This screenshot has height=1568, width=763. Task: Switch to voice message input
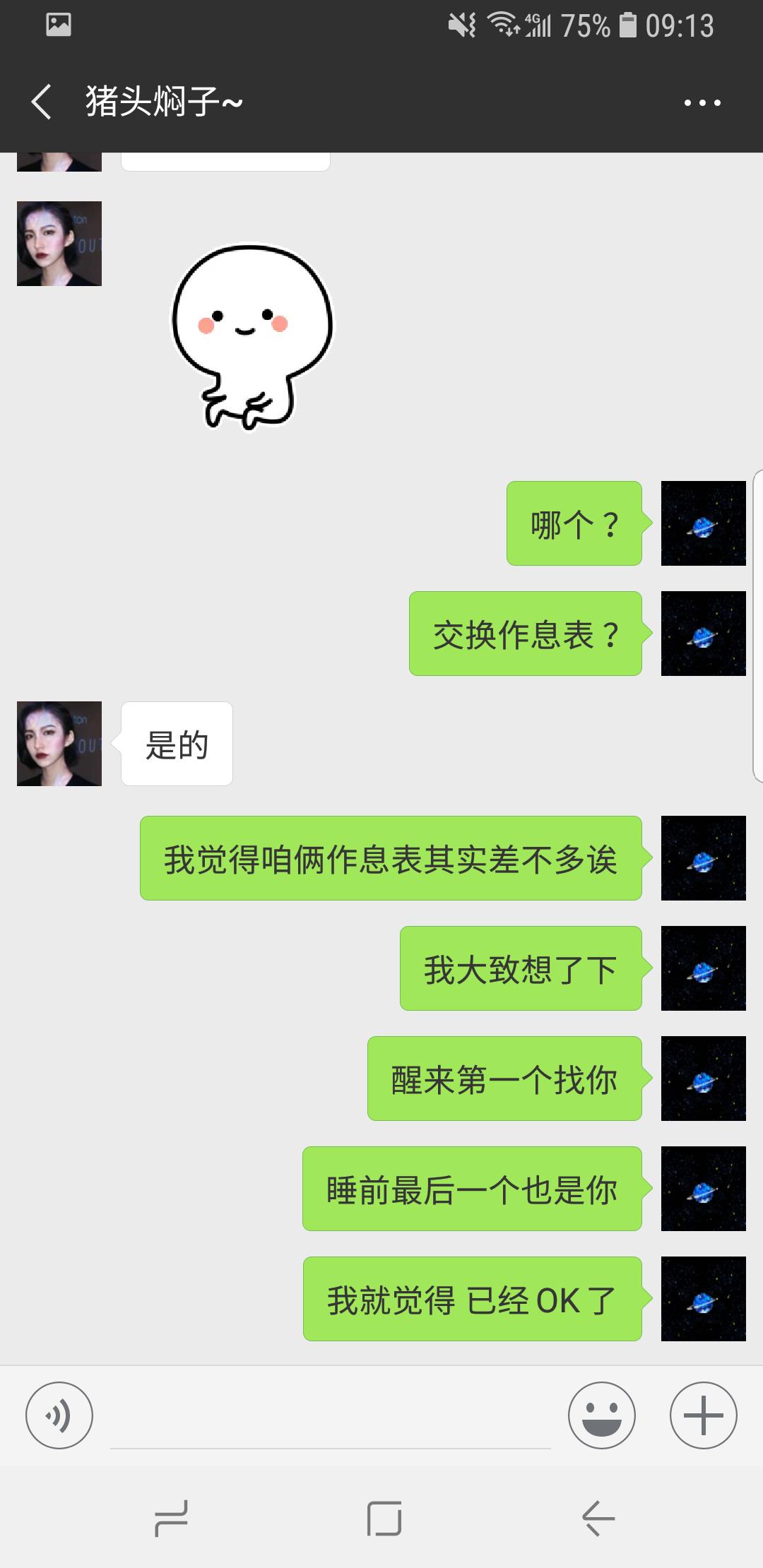[x=59, y=1415]
